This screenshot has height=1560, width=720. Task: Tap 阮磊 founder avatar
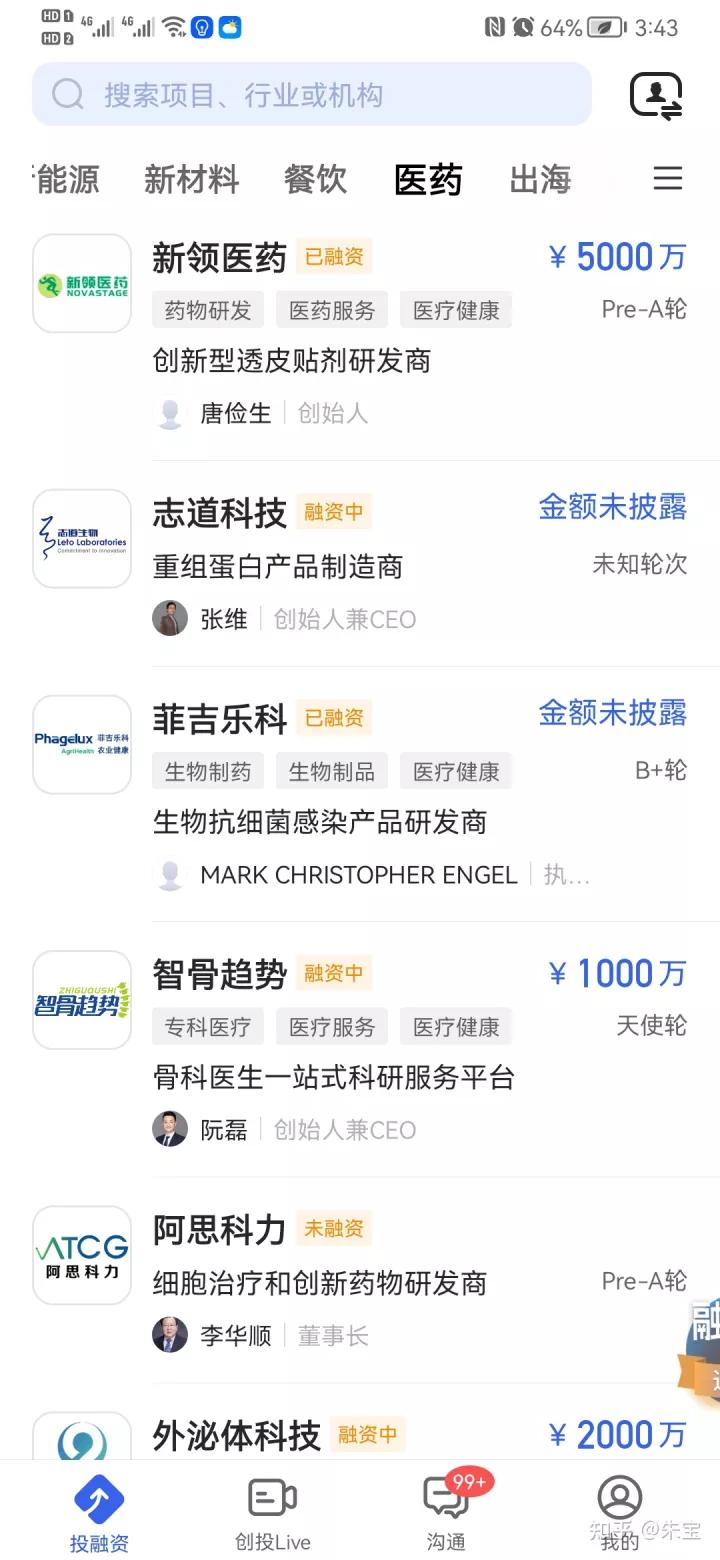(x=170, y=1129)
